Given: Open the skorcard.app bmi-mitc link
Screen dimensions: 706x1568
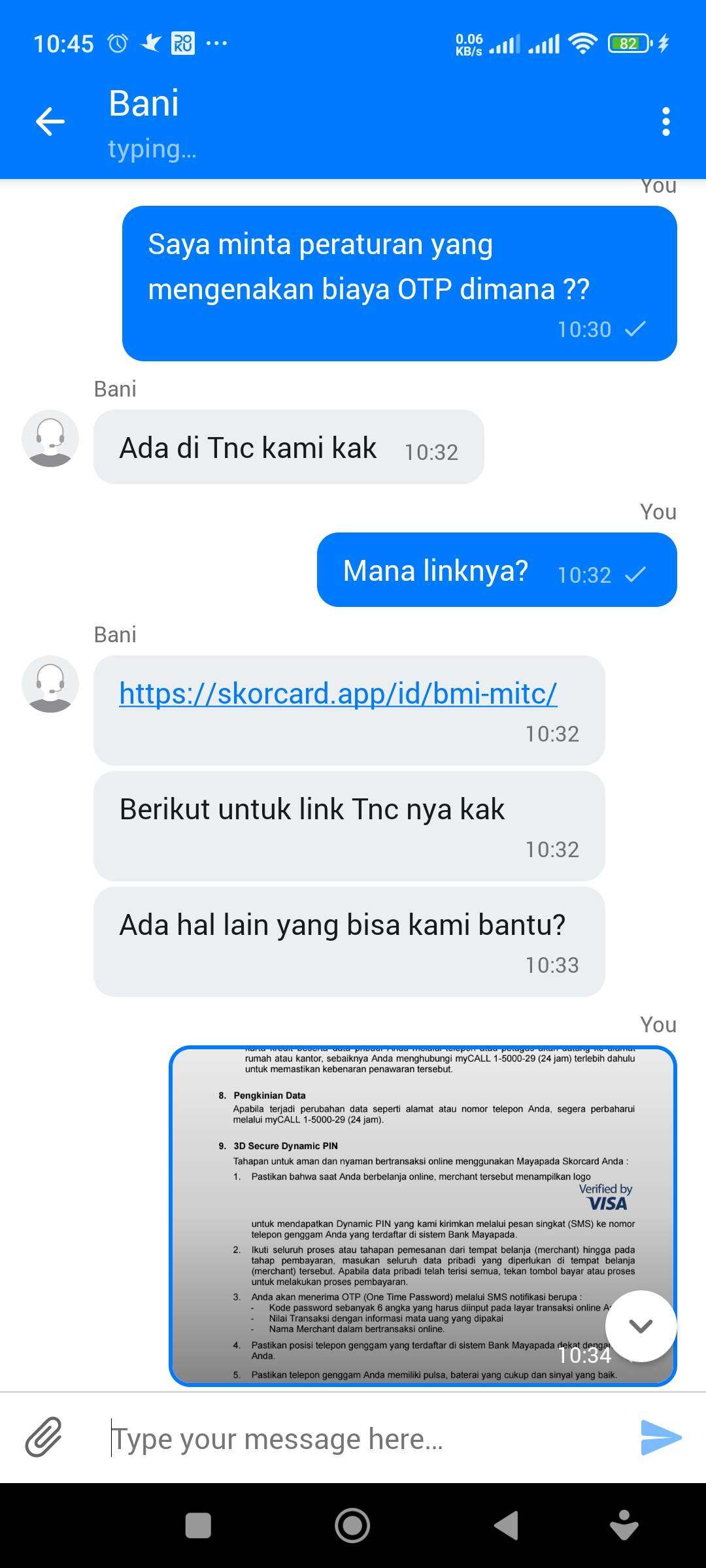Looking at the screenshot, I should click(x=338, y=693).
